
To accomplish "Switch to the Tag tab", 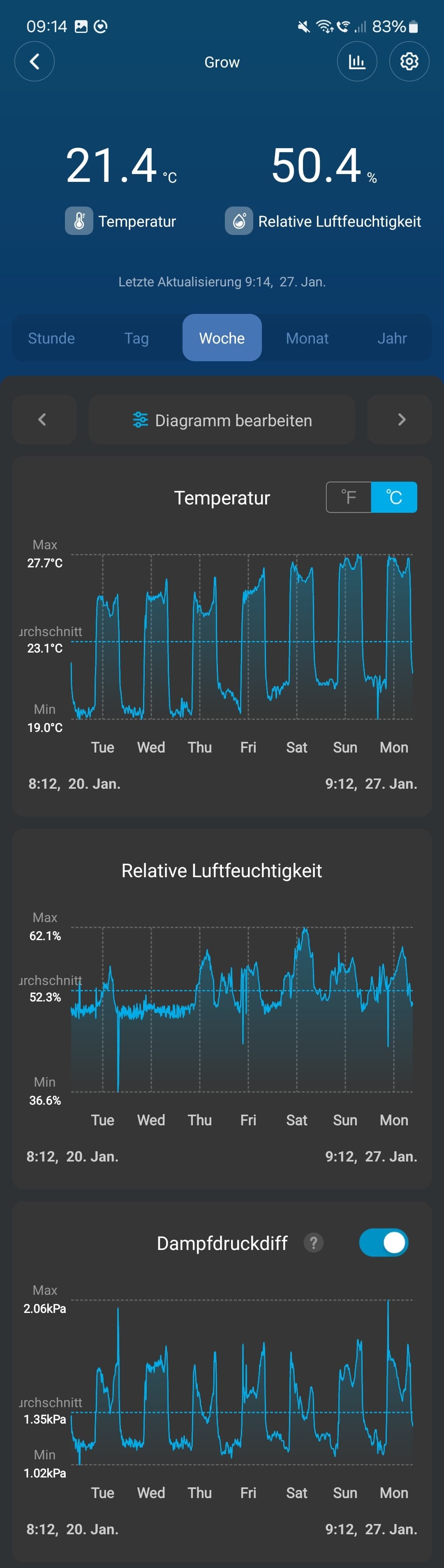I will coord(137,338).
